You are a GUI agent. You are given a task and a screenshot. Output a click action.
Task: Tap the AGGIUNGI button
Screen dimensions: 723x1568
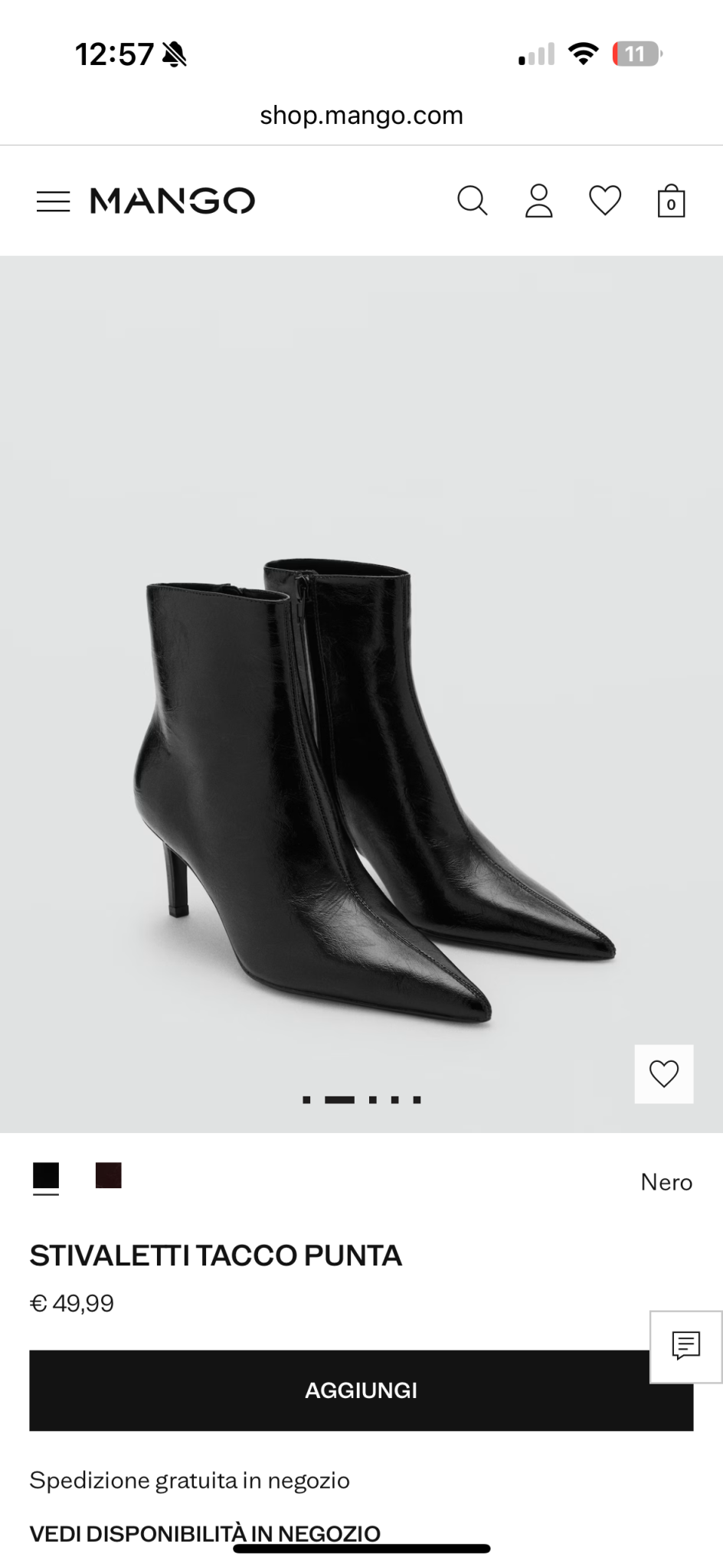pyautogui.click(x=361, y=1390)
